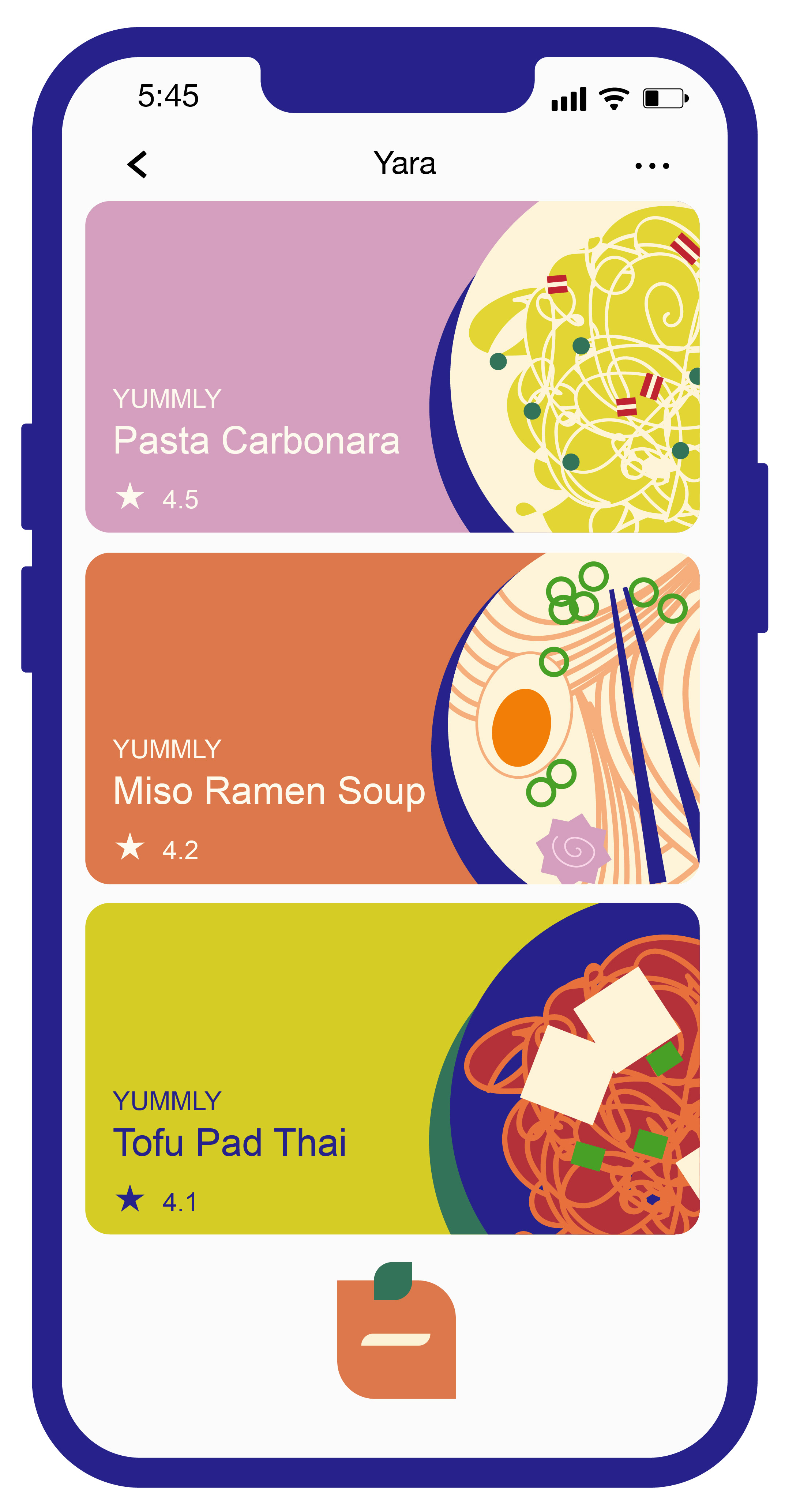Open the Pasta Carbonara recipe card
The width and height of the screenshot is (785, 1512).
point(392,367)
